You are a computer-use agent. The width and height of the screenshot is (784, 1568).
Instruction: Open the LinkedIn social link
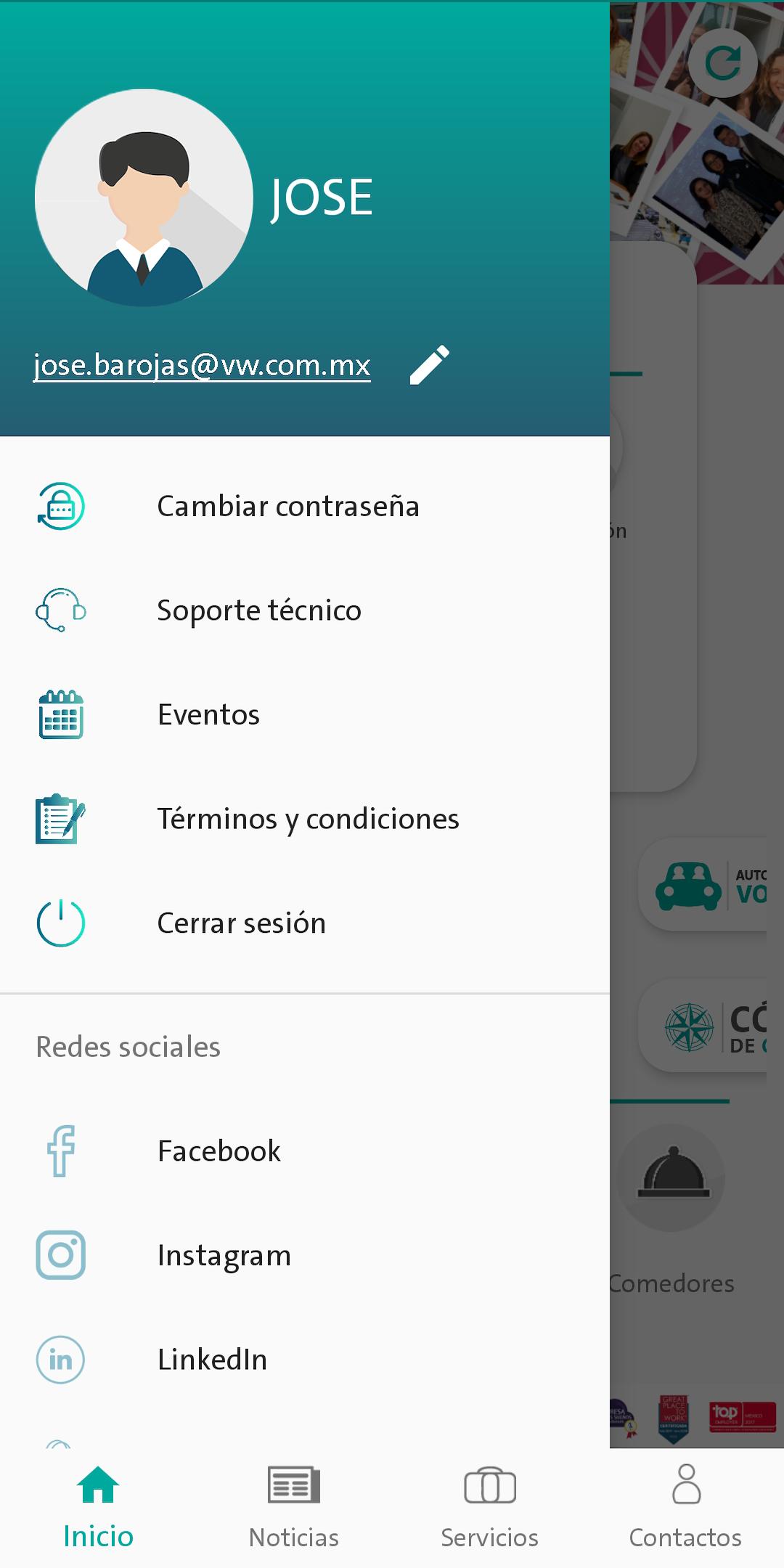(x=305, y=1359)
